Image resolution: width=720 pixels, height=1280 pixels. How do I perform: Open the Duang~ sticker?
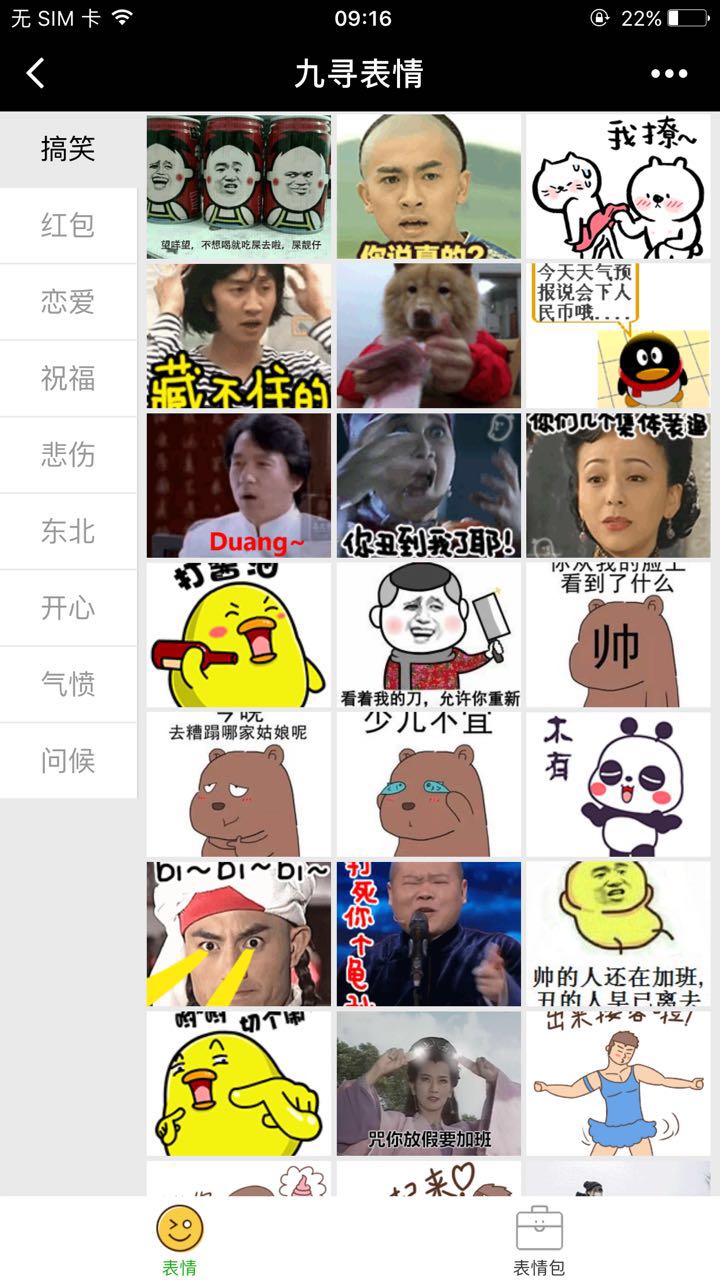(x=239, y=485)
